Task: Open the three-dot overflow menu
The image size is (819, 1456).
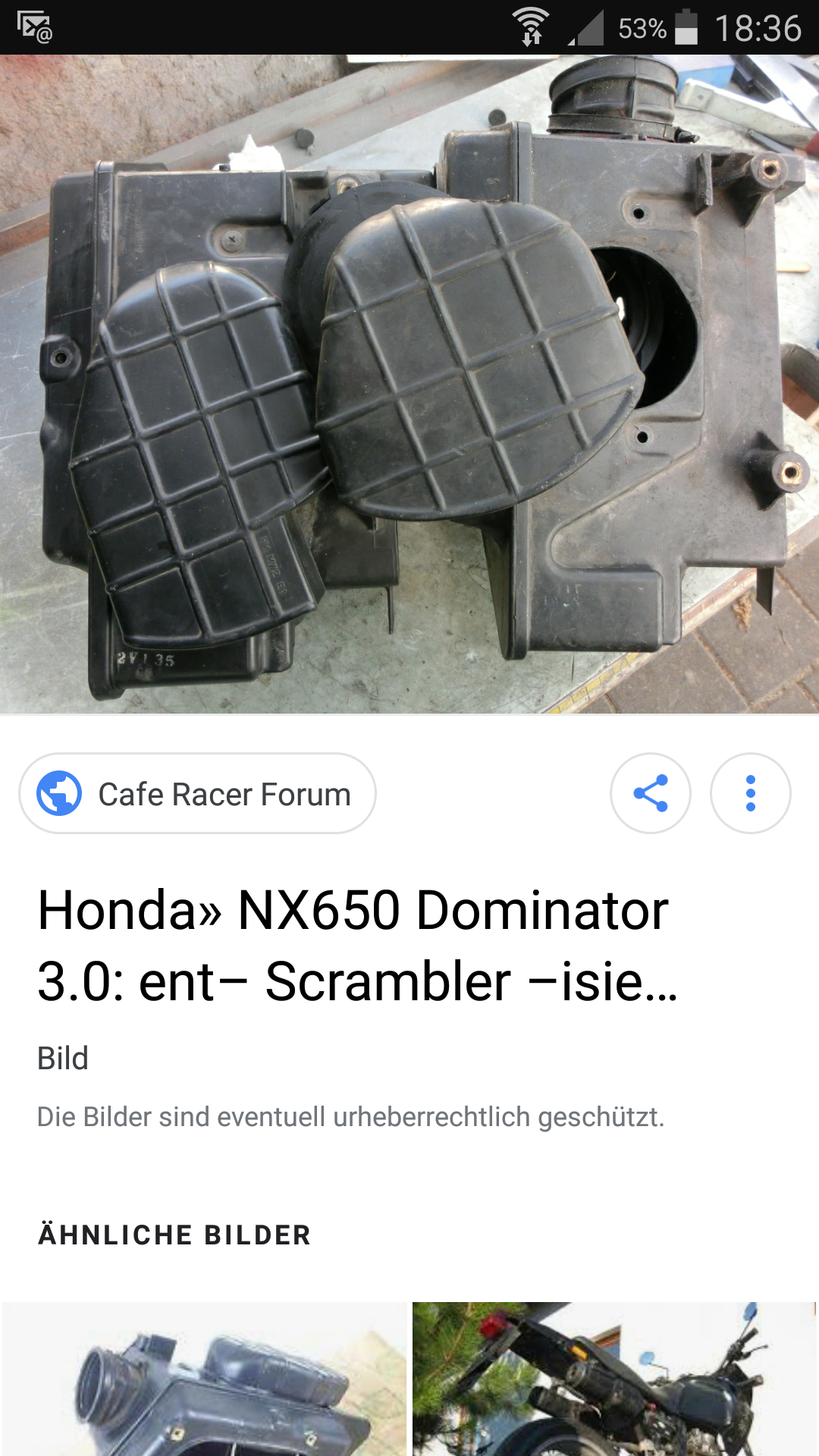Action: click(x=750, y=794)
